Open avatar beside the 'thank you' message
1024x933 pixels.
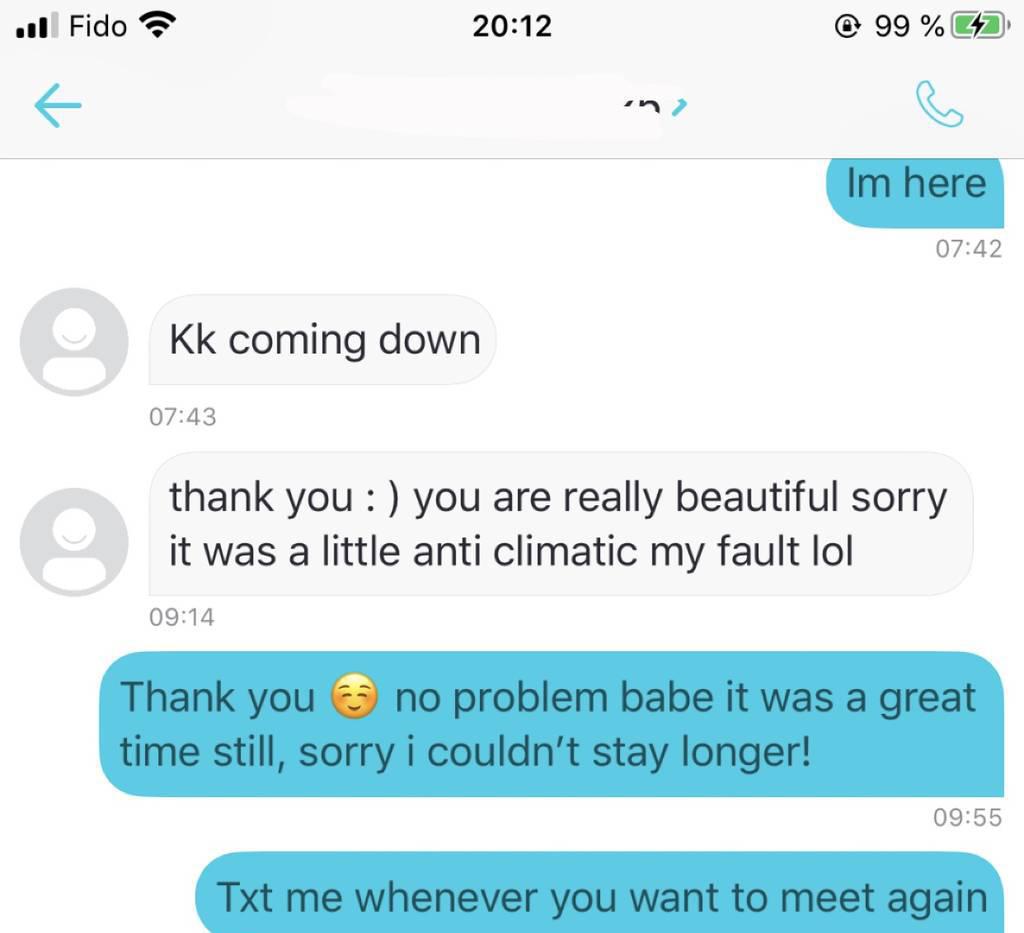(x=74, y=542)
